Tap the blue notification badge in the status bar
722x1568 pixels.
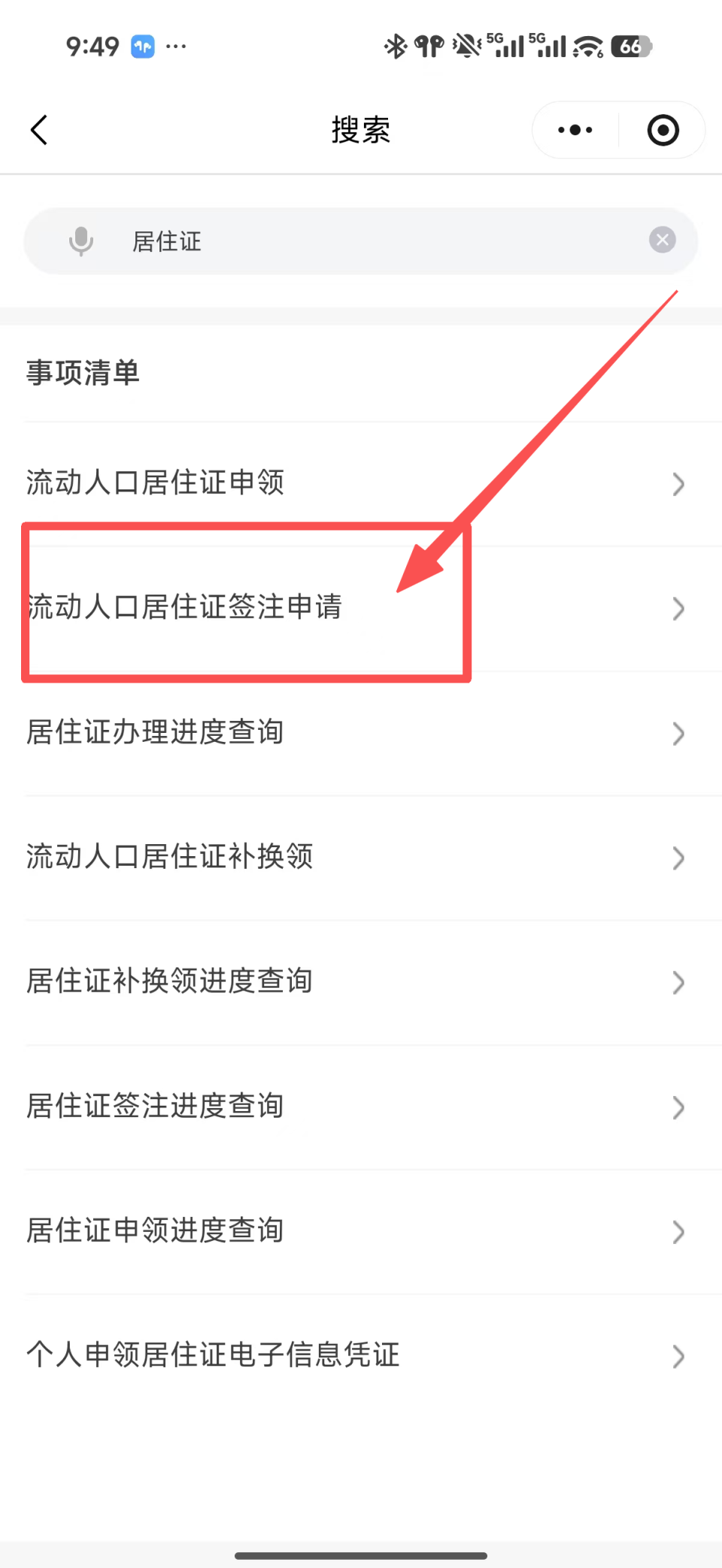(143, 47)
